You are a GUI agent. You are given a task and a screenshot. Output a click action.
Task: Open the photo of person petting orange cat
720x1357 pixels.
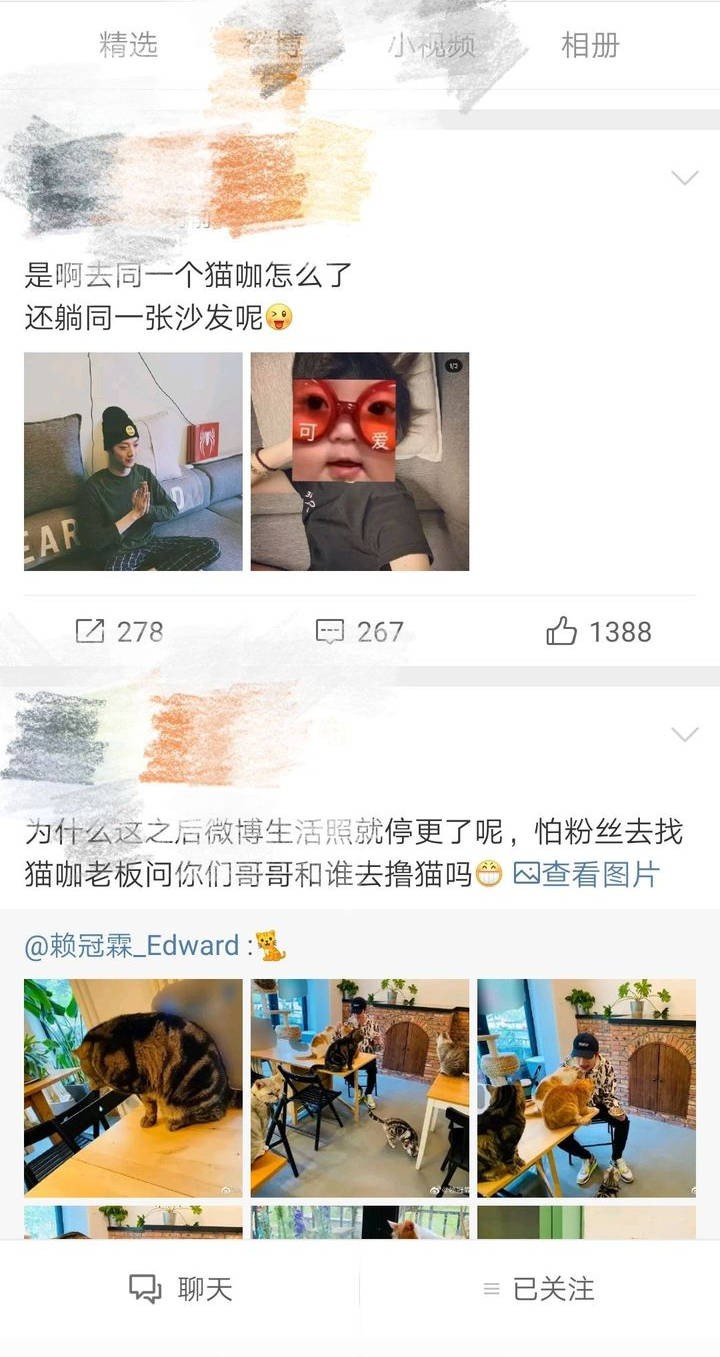586,1088
